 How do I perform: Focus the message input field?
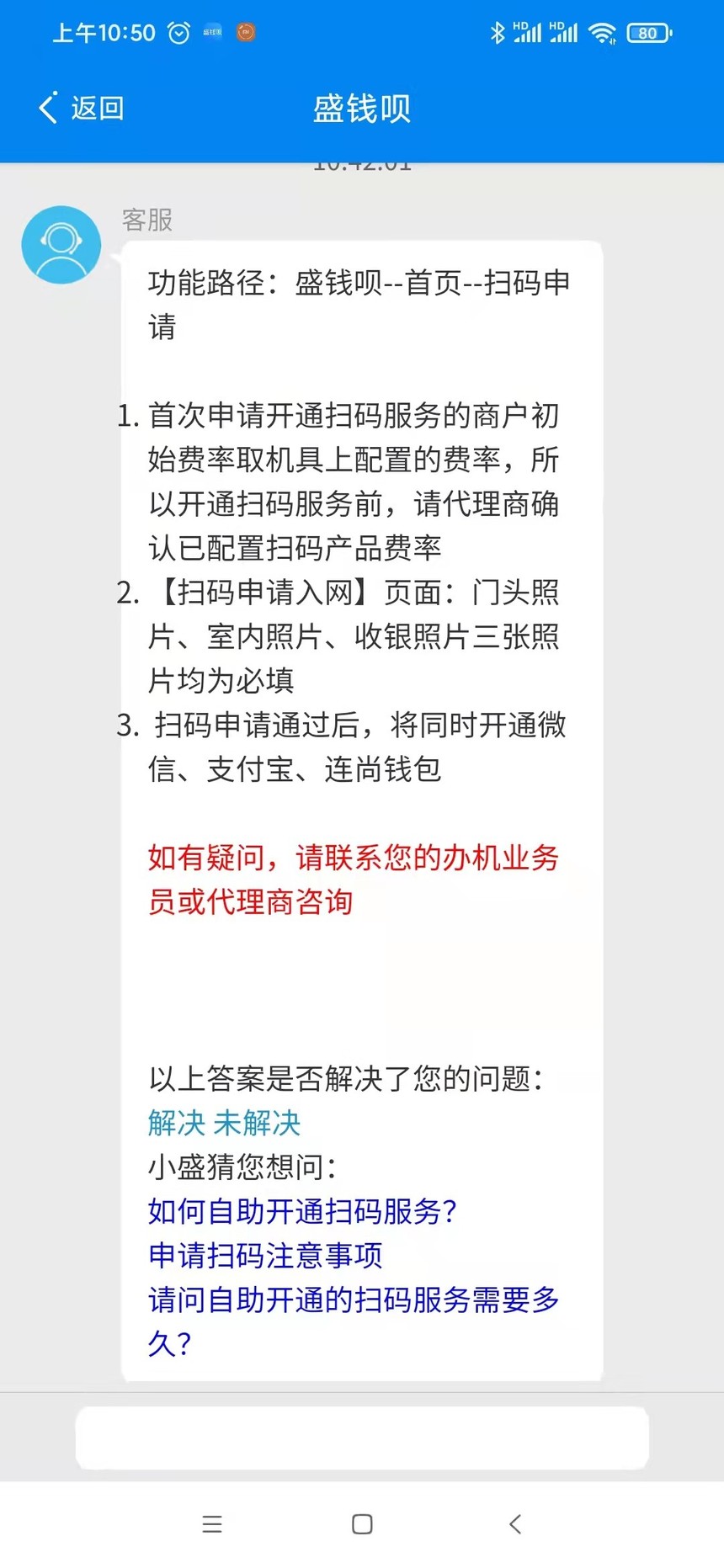(x=362, y=1438)
